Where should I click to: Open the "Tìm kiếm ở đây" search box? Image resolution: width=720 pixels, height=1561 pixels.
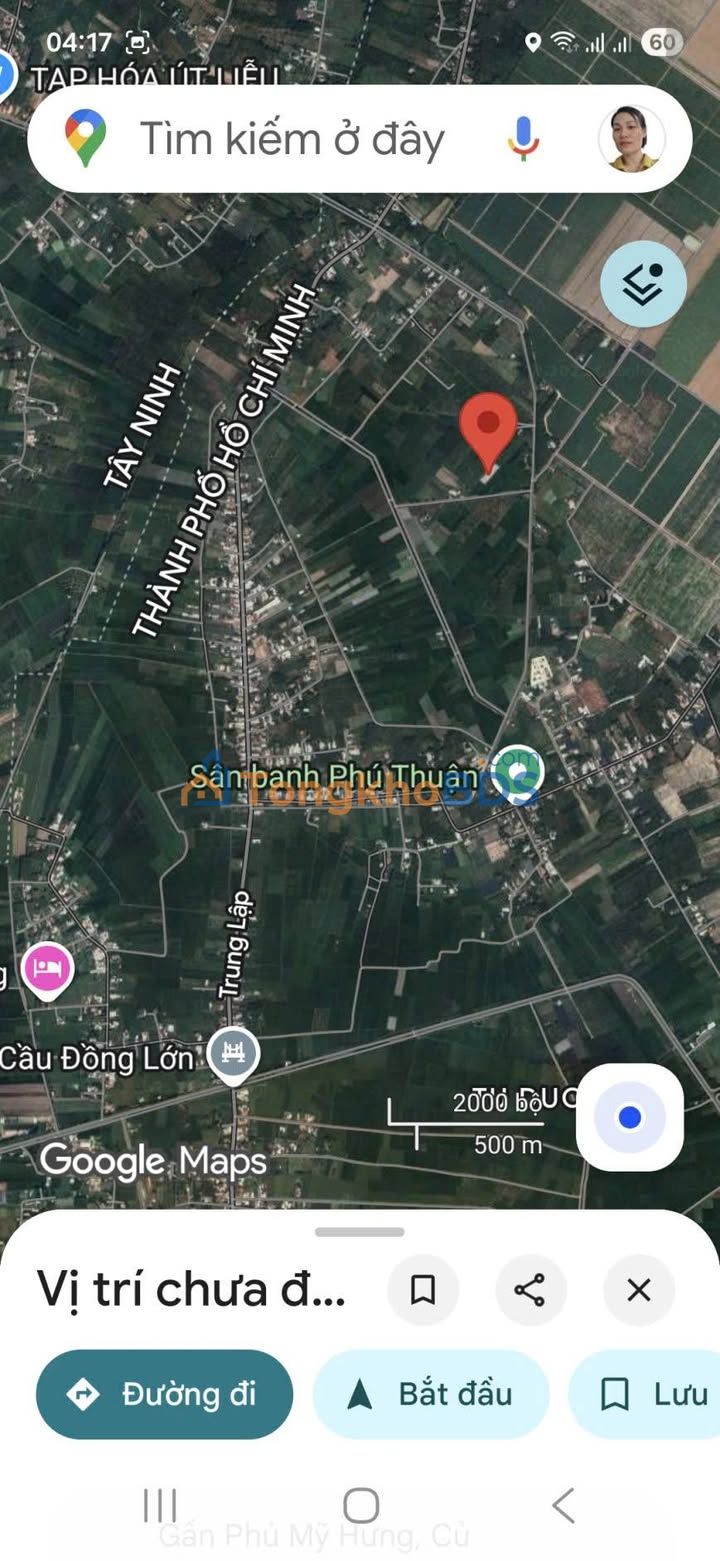pyautogui.click(x=290, y=139)
